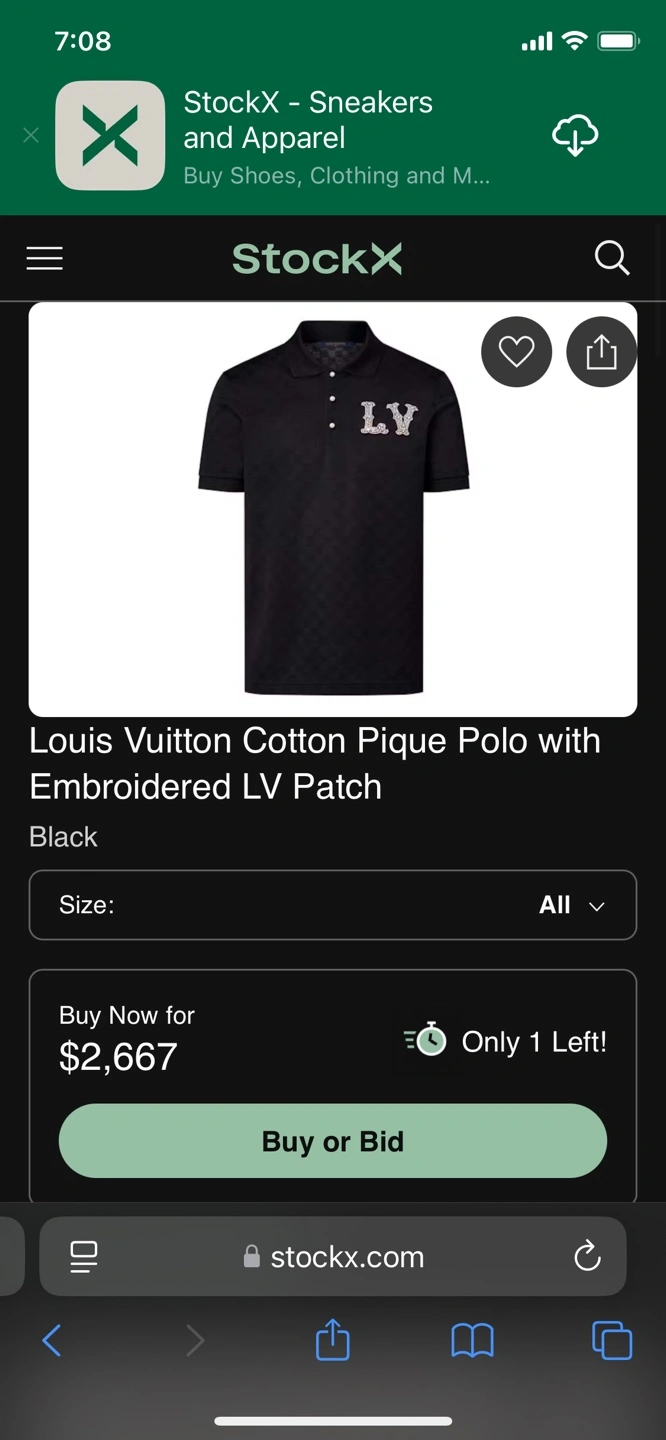Open Safari page settings menu
Viewport: 666px width, 1440px height.
(x=84, y=1256)
